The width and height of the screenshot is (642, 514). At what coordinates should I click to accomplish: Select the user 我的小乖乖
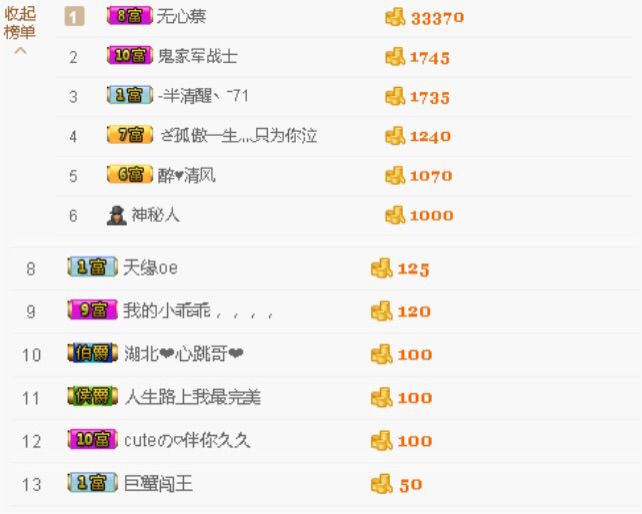pos(197,312)
